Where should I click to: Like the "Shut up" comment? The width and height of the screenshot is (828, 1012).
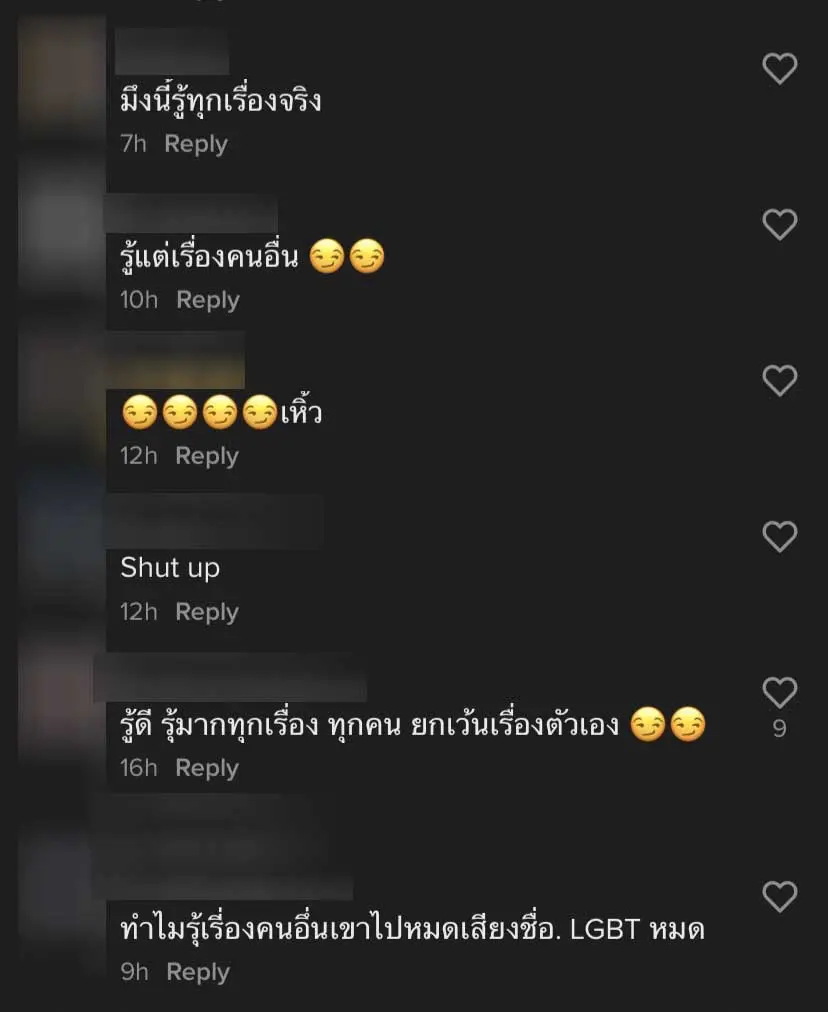pos(779,537)
